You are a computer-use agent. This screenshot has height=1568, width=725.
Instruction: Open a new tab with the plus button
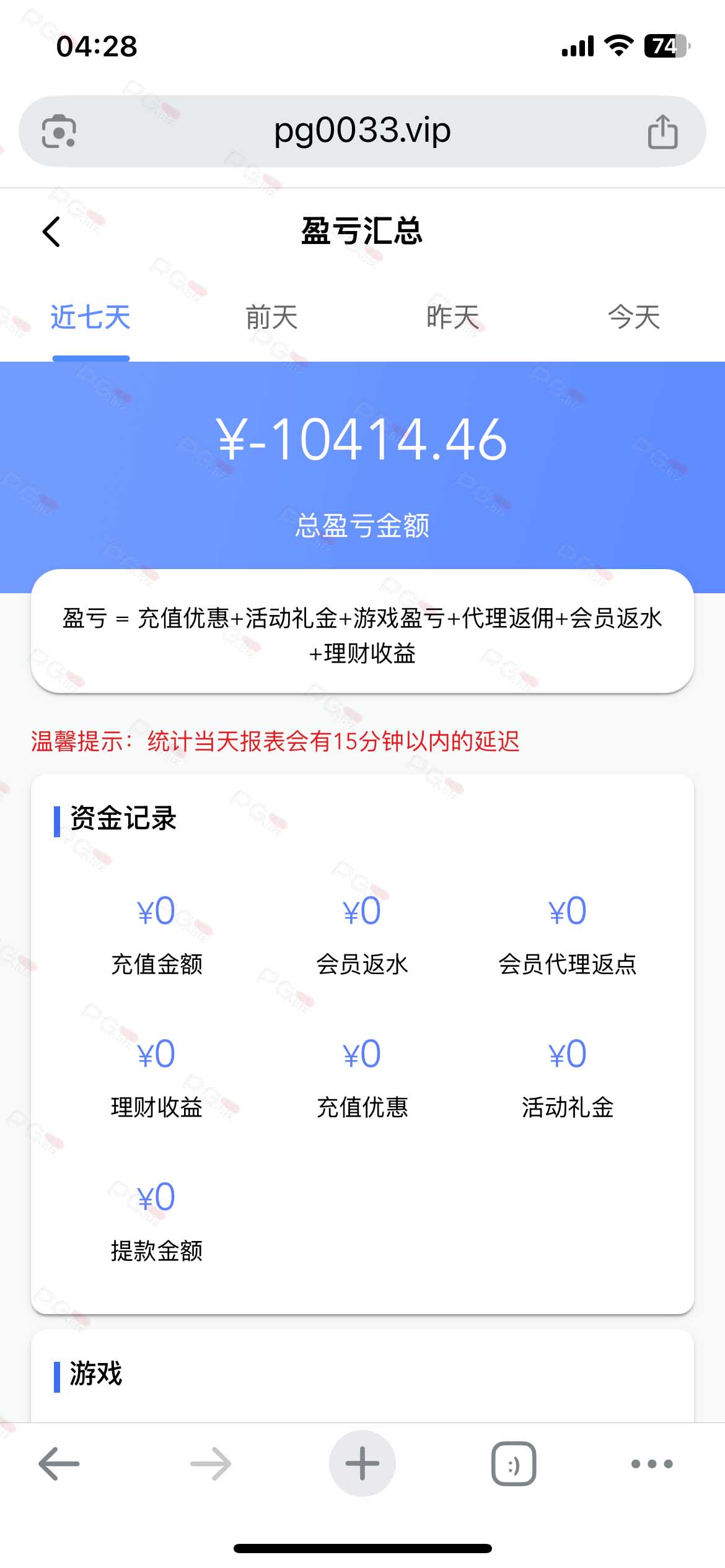point(362,1463)
